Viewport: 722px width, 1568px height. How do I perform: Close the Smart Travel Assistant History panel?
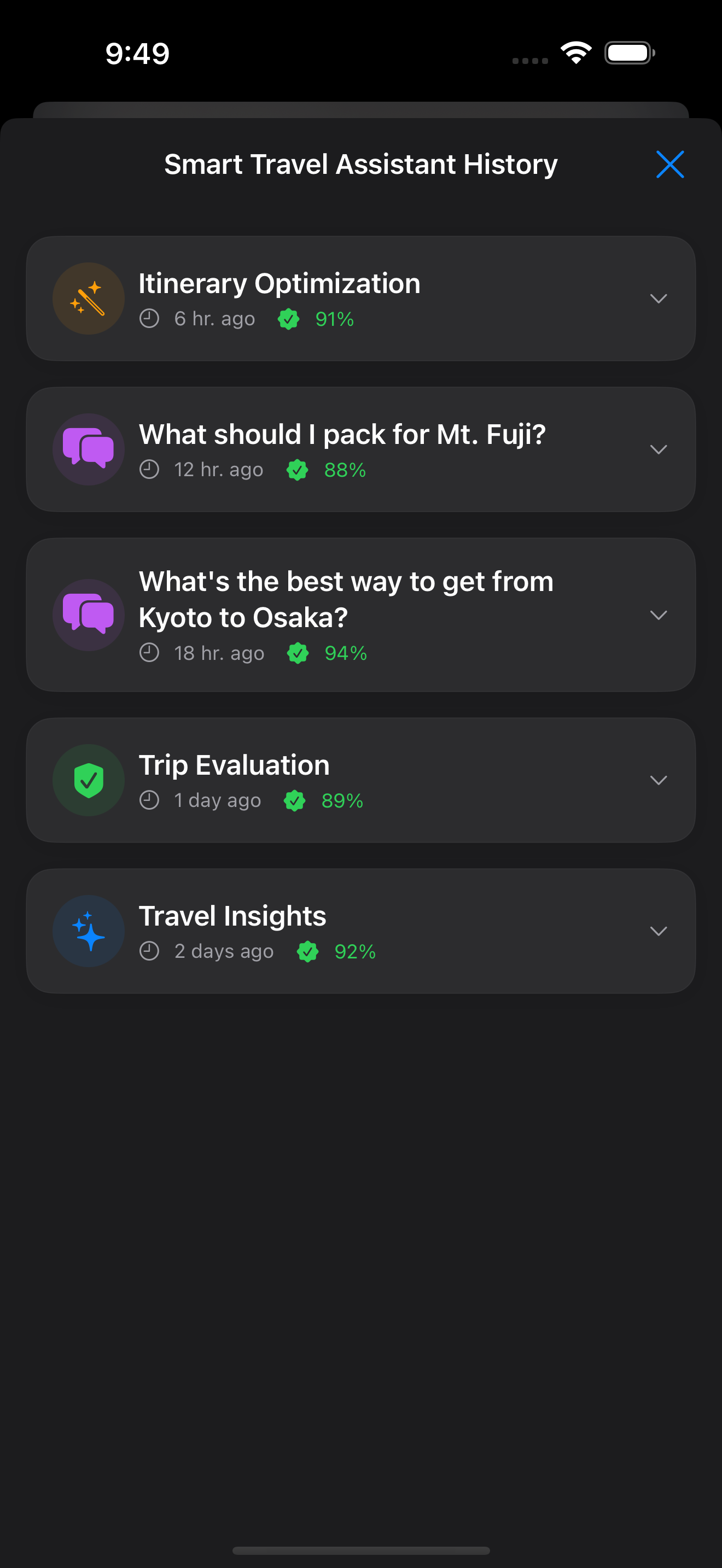tap(670, 163)
